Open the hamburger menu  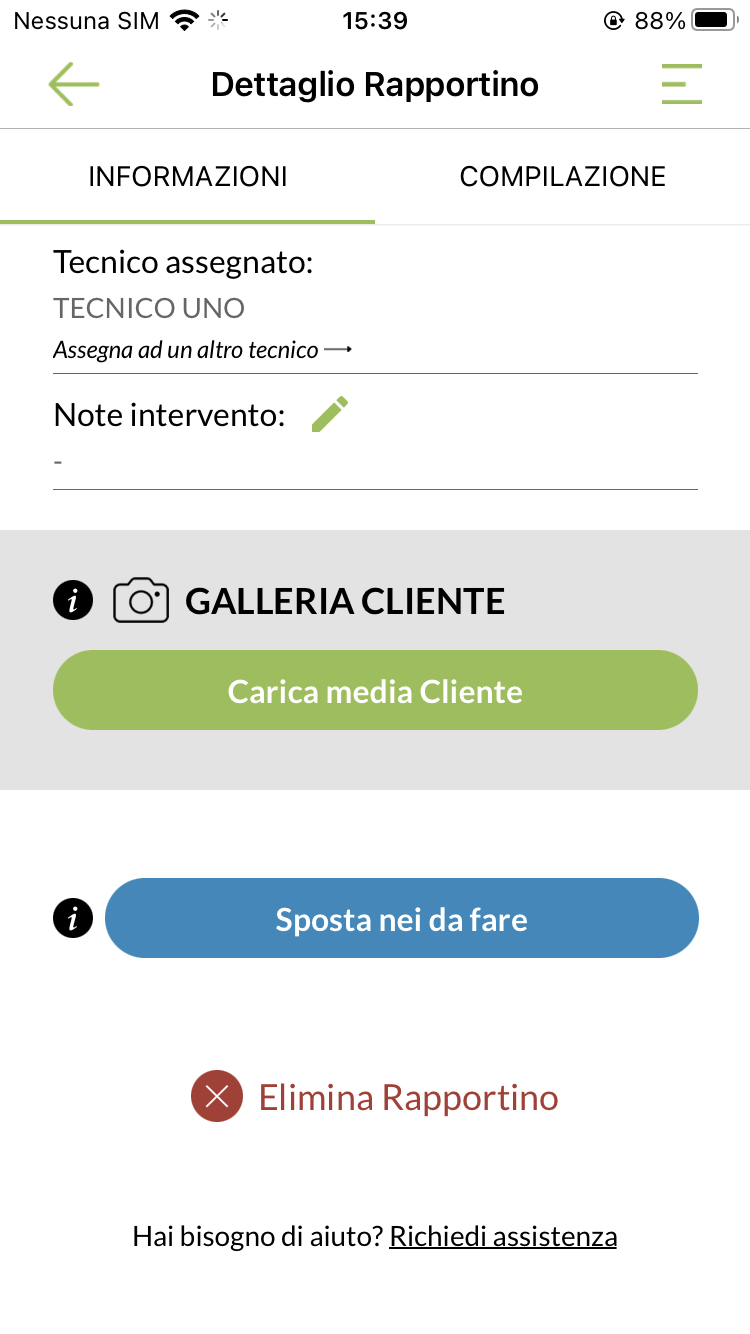(681, 85)
